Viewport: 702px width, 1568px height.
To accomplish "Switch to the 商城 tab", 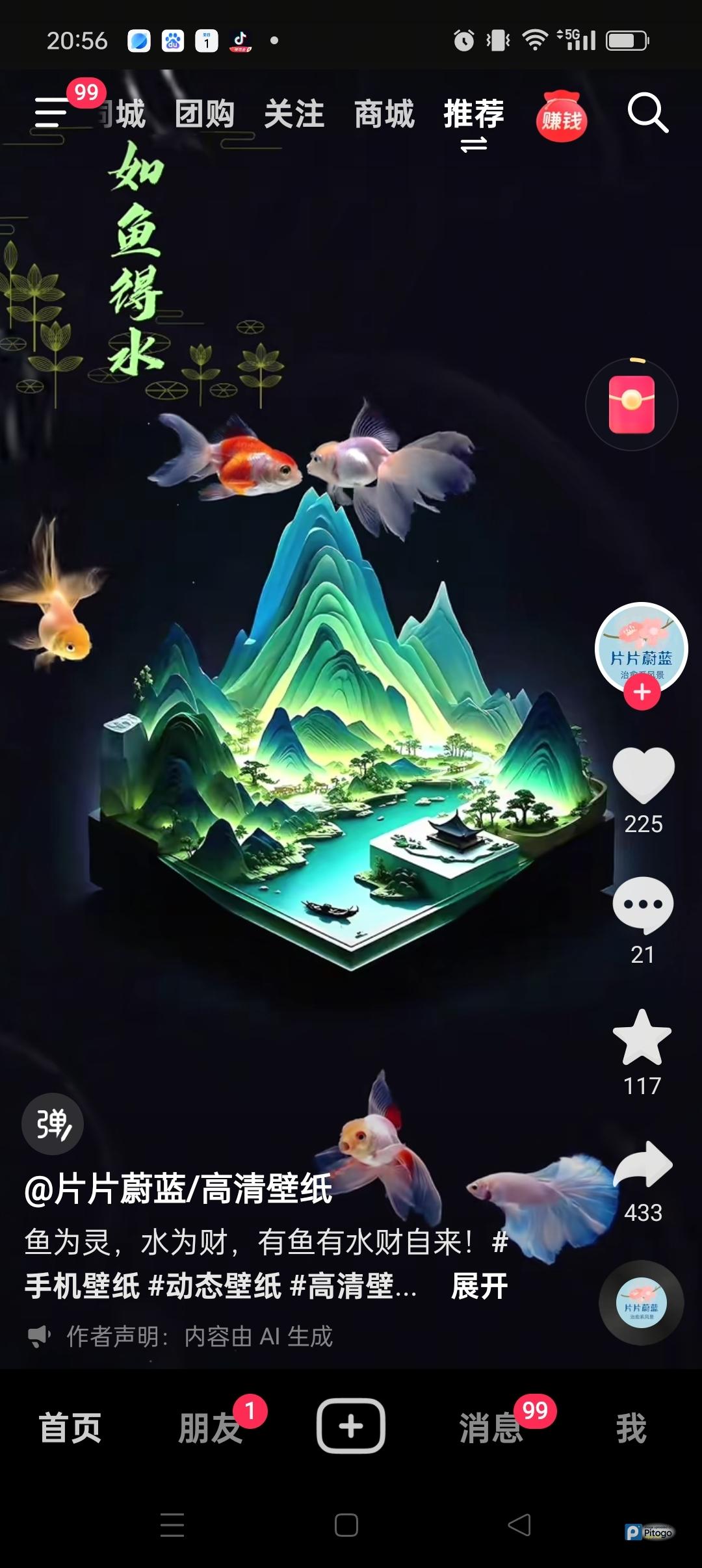I will tap(384, 114).
